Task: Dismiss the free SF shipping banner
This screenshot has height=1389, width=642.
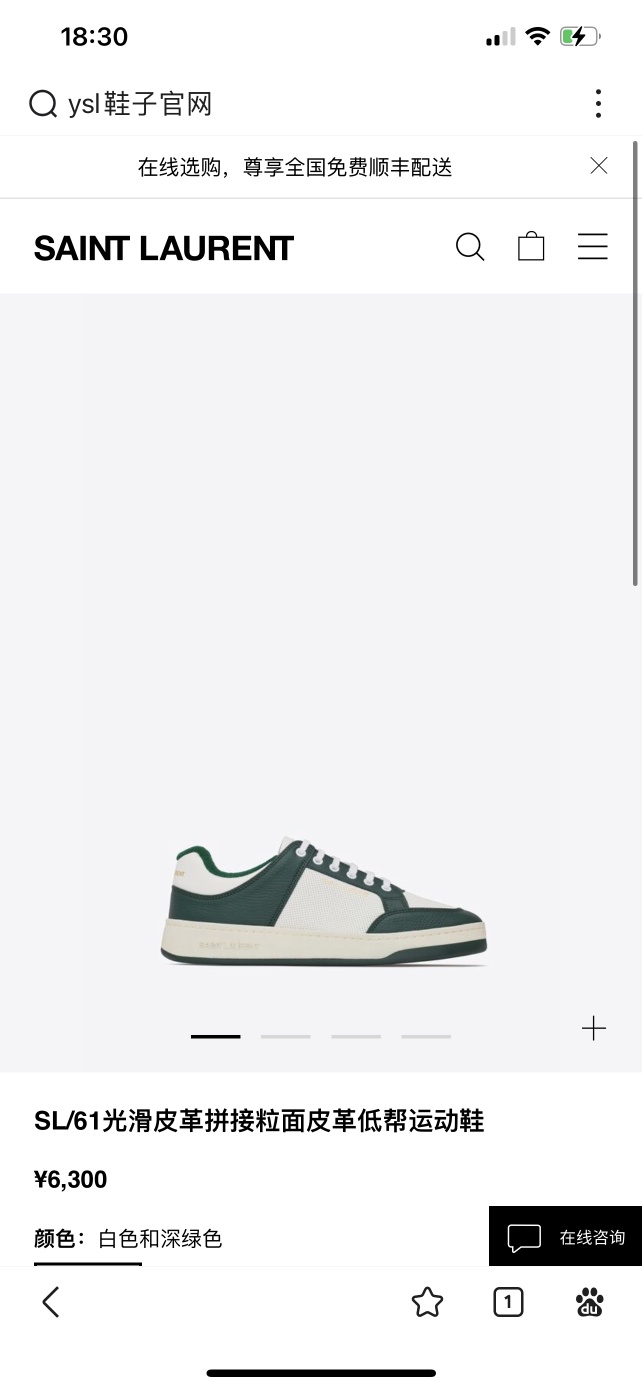Action: [599, 166]
